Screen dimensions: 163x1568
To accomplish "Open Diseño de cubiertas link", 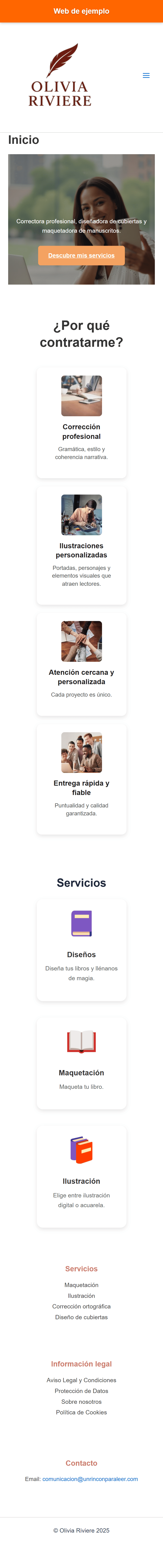I will coord(81,1317).
